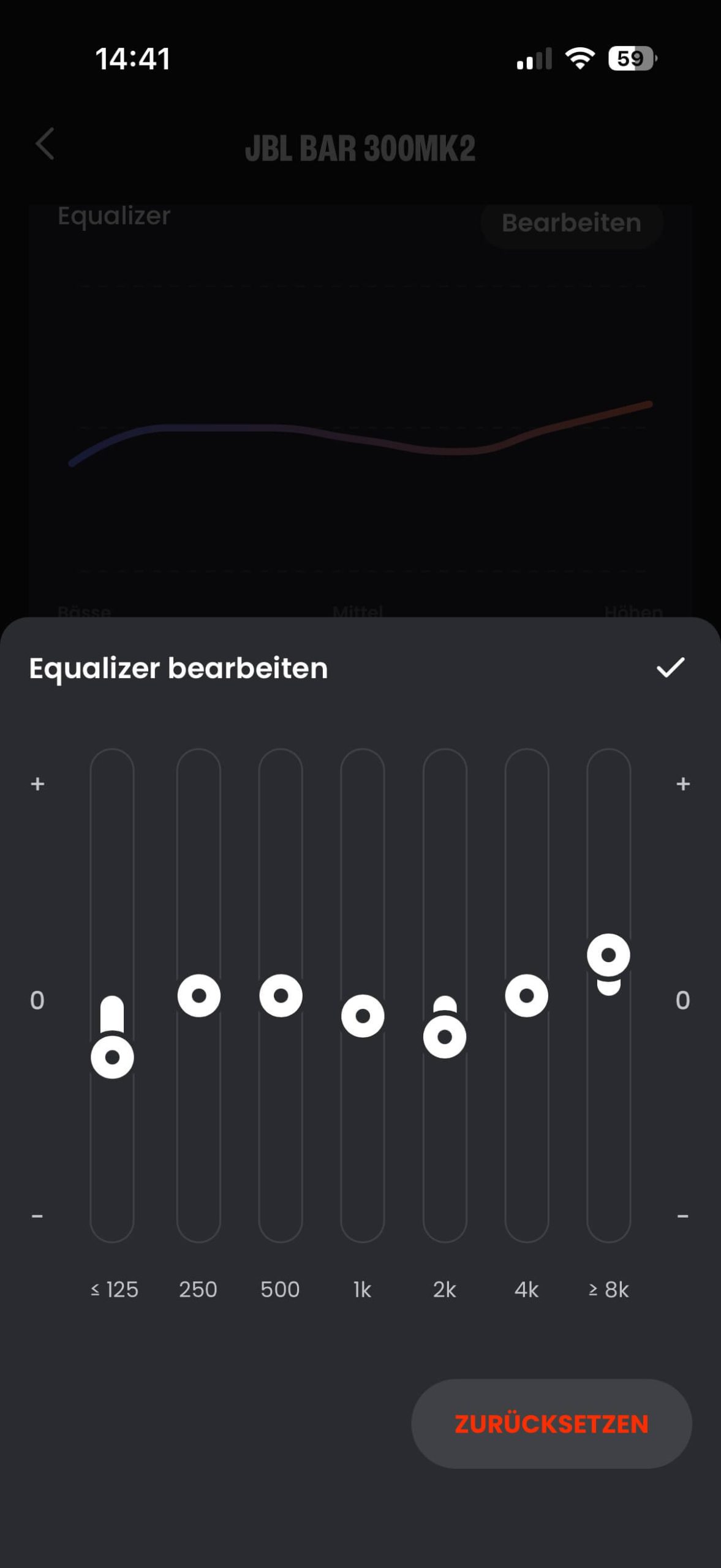Tap the ≥ 8k slider knob
Image resolution: width=721 pixels, height=1568 pixels.
[608, 955]
